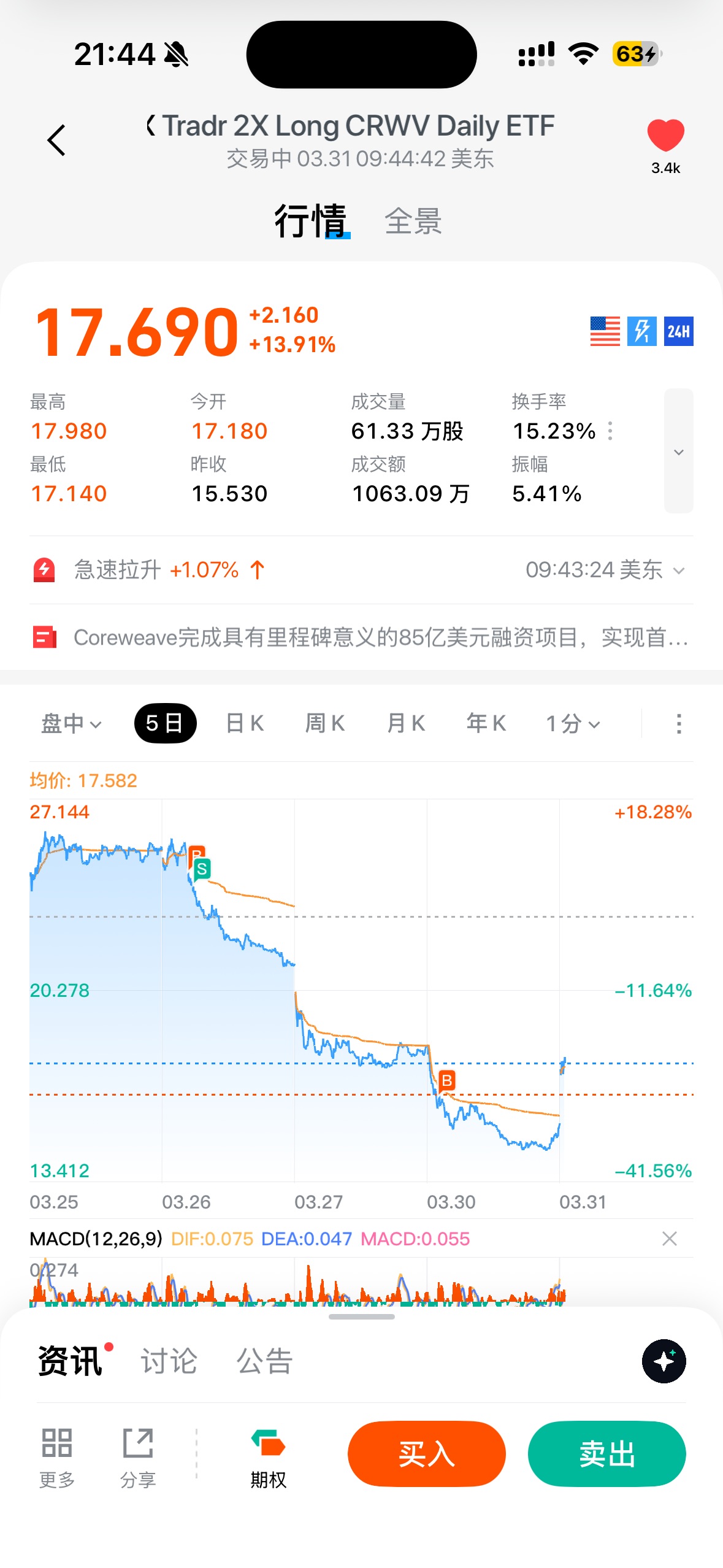This screenshot has height=1568, width=723.
Task: Switch to the 全景 tab
Action: pyautogui.click(x=413, y=221)
